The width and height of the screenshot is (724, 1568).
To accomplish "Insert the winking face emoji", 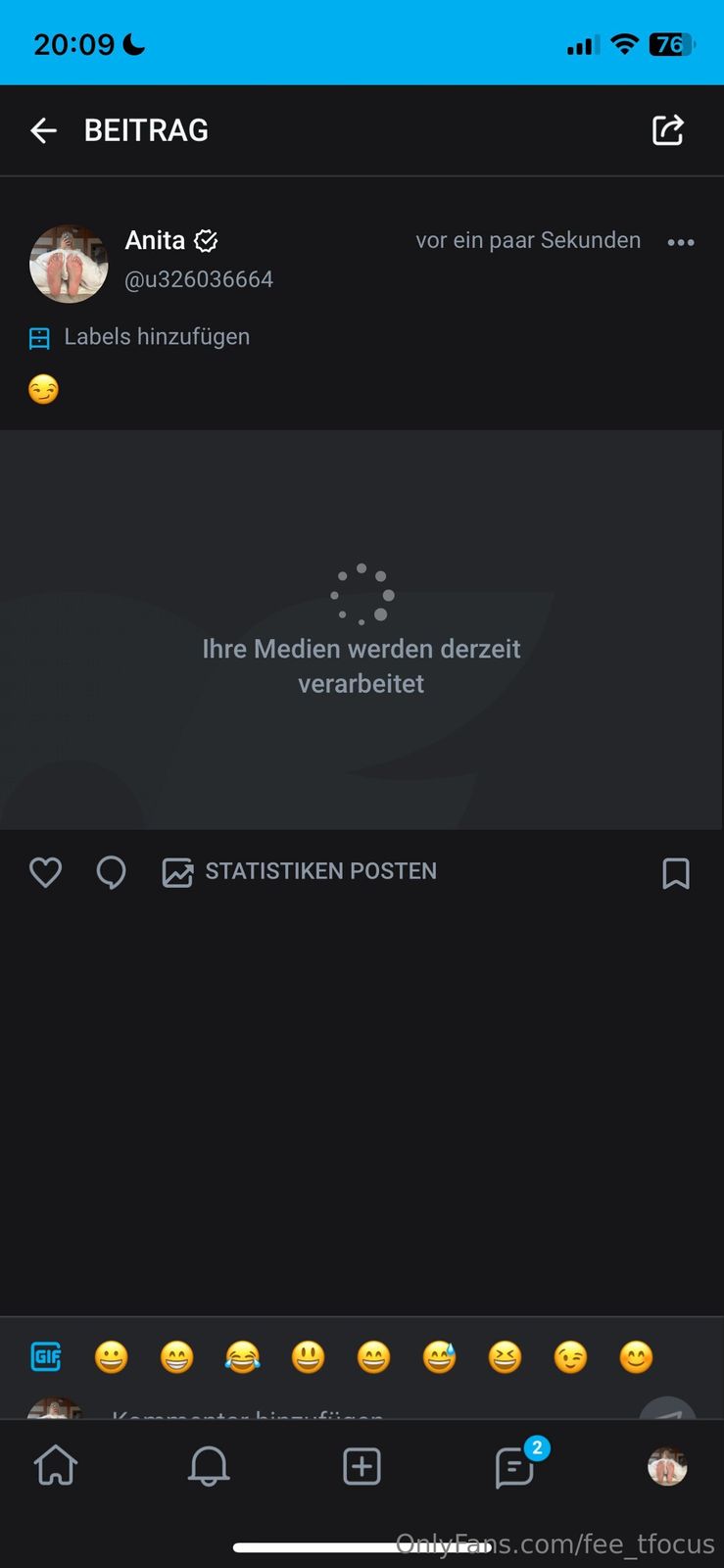I will tap(570, 1357).
